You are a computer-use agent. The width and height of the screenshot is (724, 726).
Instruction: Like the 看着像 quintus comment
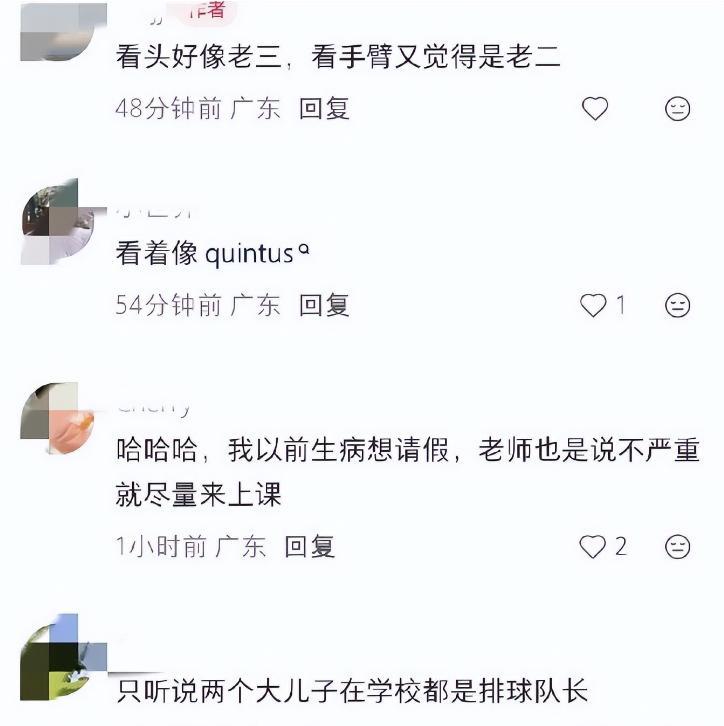[593, 306]
